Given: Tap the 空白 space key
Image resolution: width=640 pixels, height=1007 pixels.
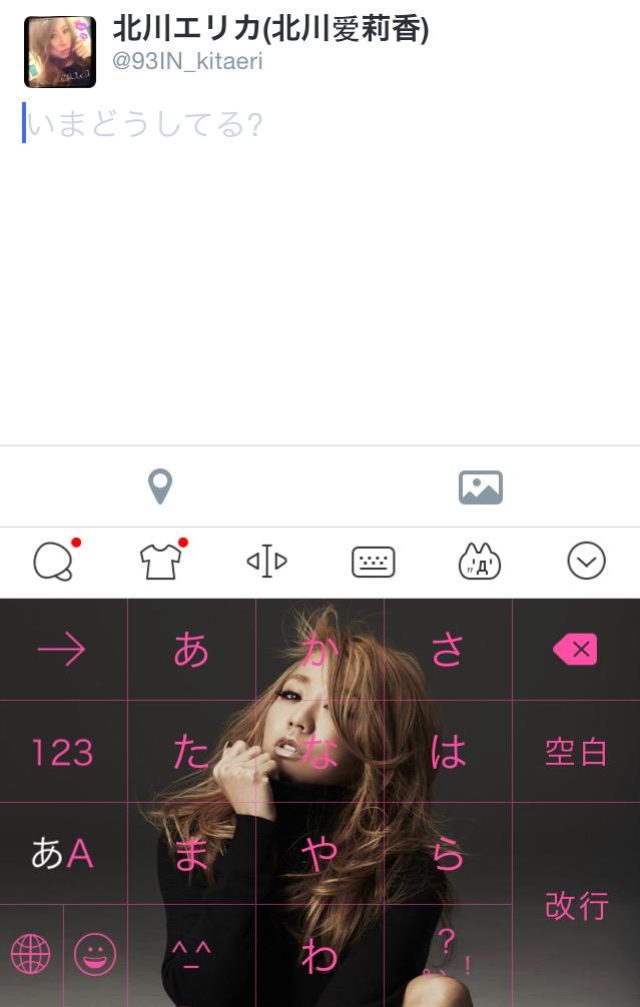Looking at the screenshot, I should pyautogui.click(x=575, y=752).
